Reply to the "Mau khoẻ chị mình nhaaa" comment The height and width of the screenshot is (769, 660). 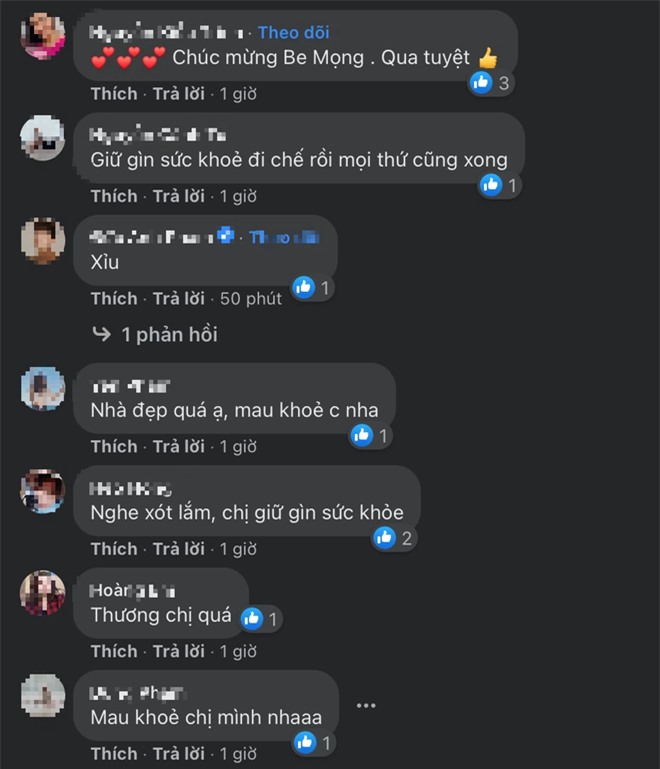point(178,753)
